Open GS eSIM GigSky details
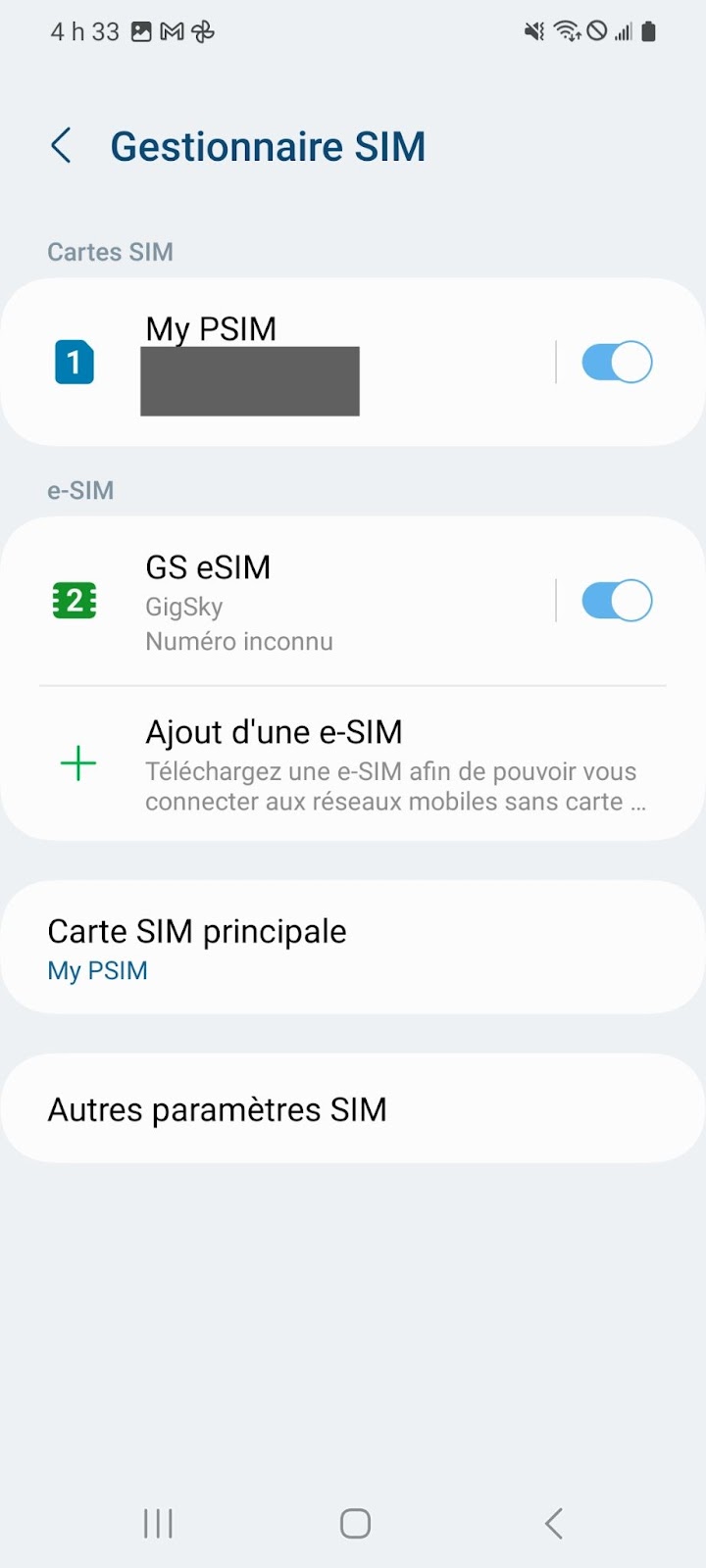The image size is (706, 1568). coord(277,601)
